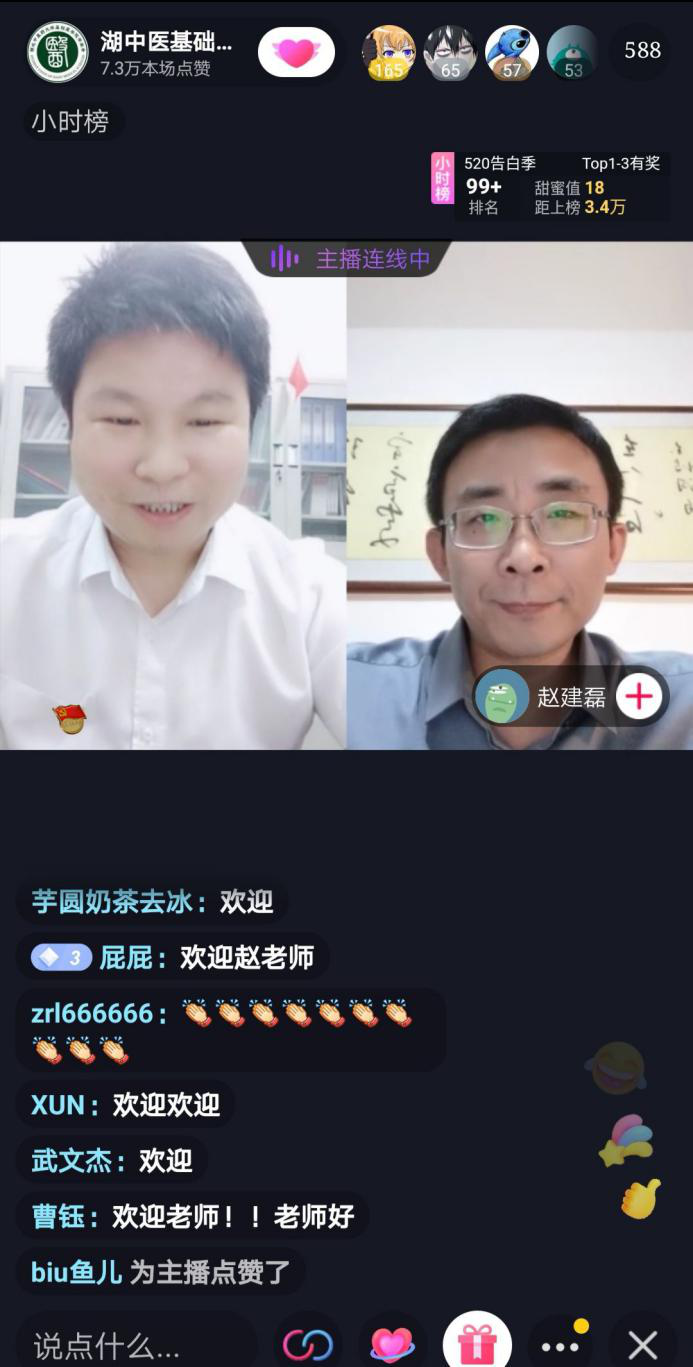
Task: Send a like with the heart planet icon
Action: click(x=392, y=1344)
